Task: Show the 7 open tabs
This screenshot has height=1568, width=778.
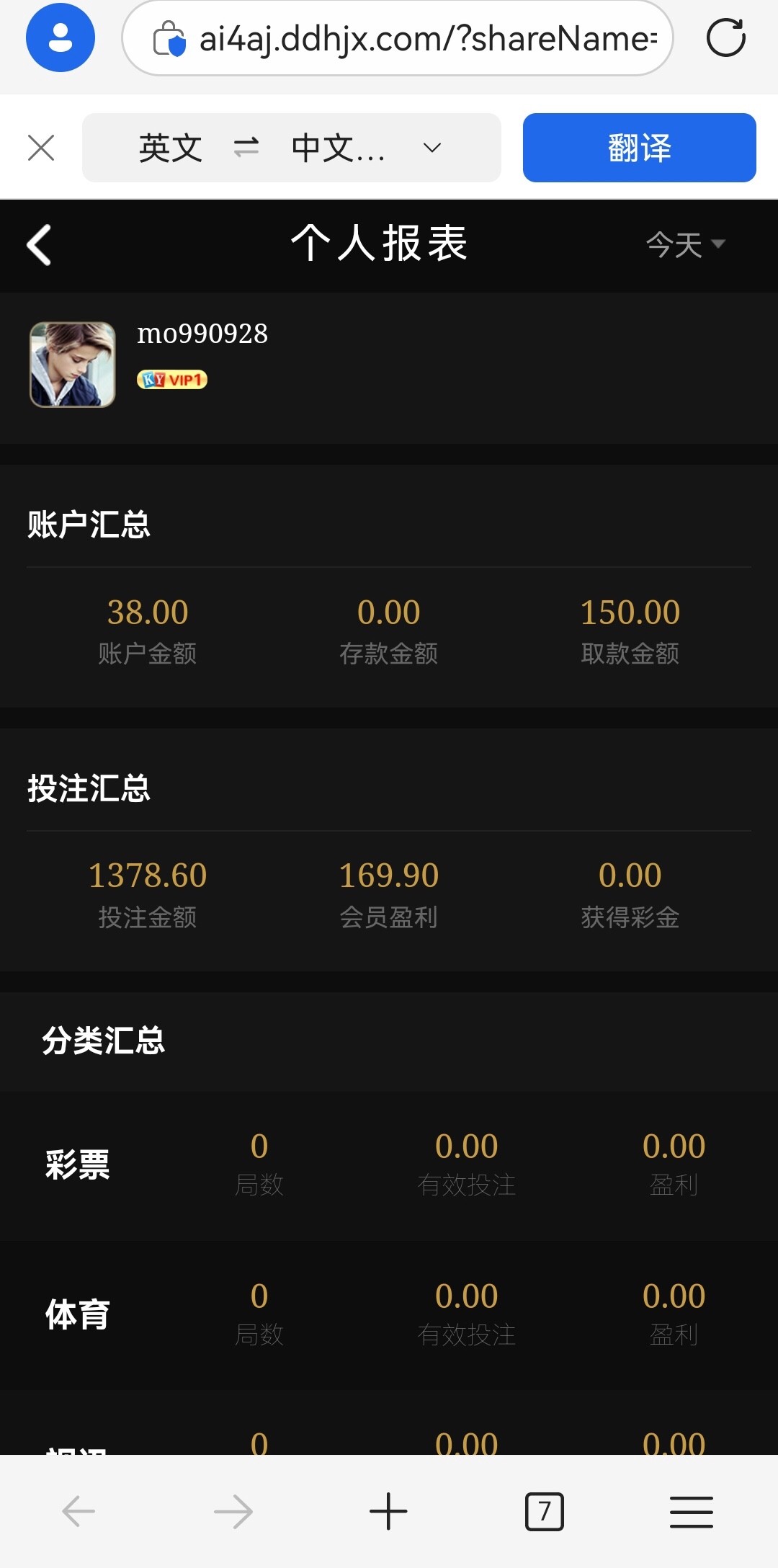Action: [545, 1511]
